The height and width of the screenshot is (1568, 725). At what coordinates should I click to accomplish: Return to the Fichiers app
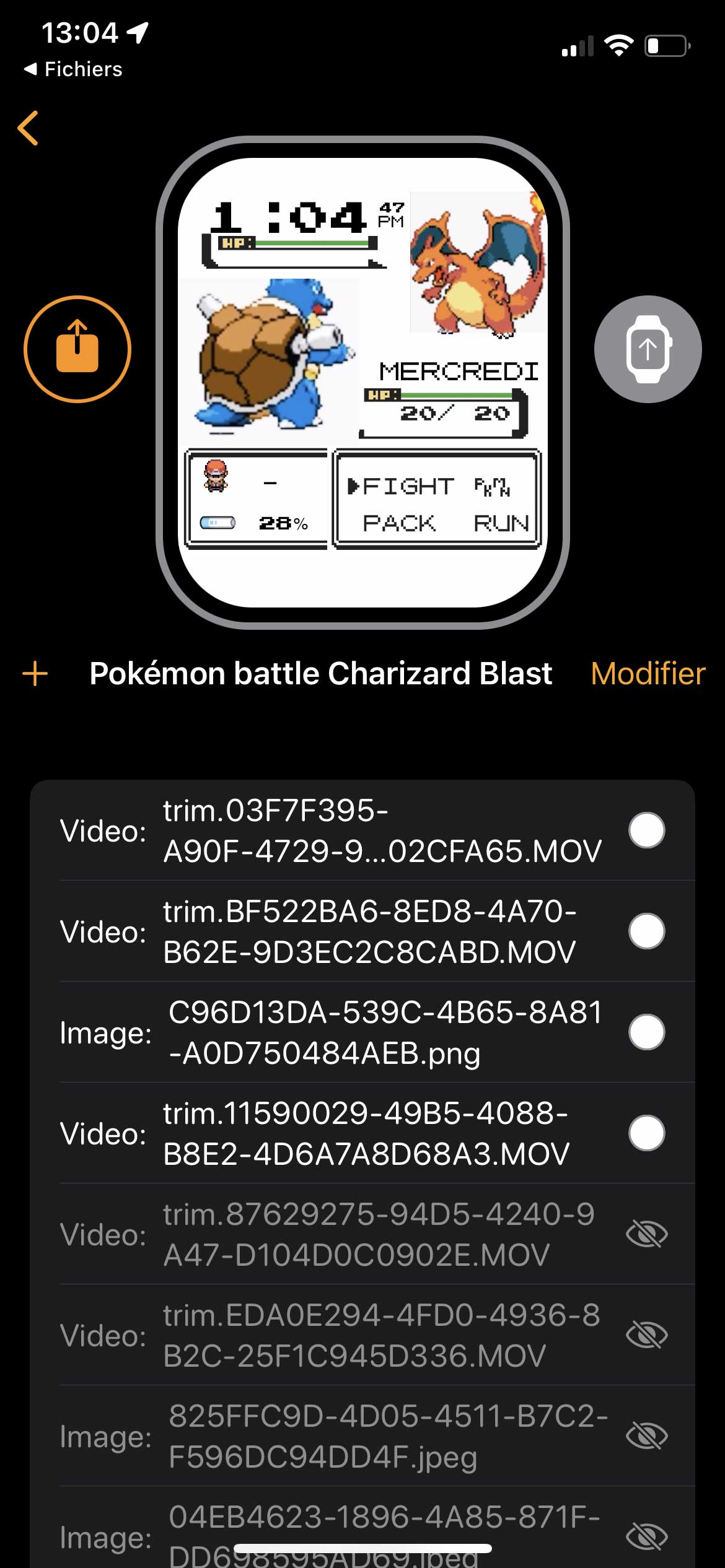[x=73, y=69]
